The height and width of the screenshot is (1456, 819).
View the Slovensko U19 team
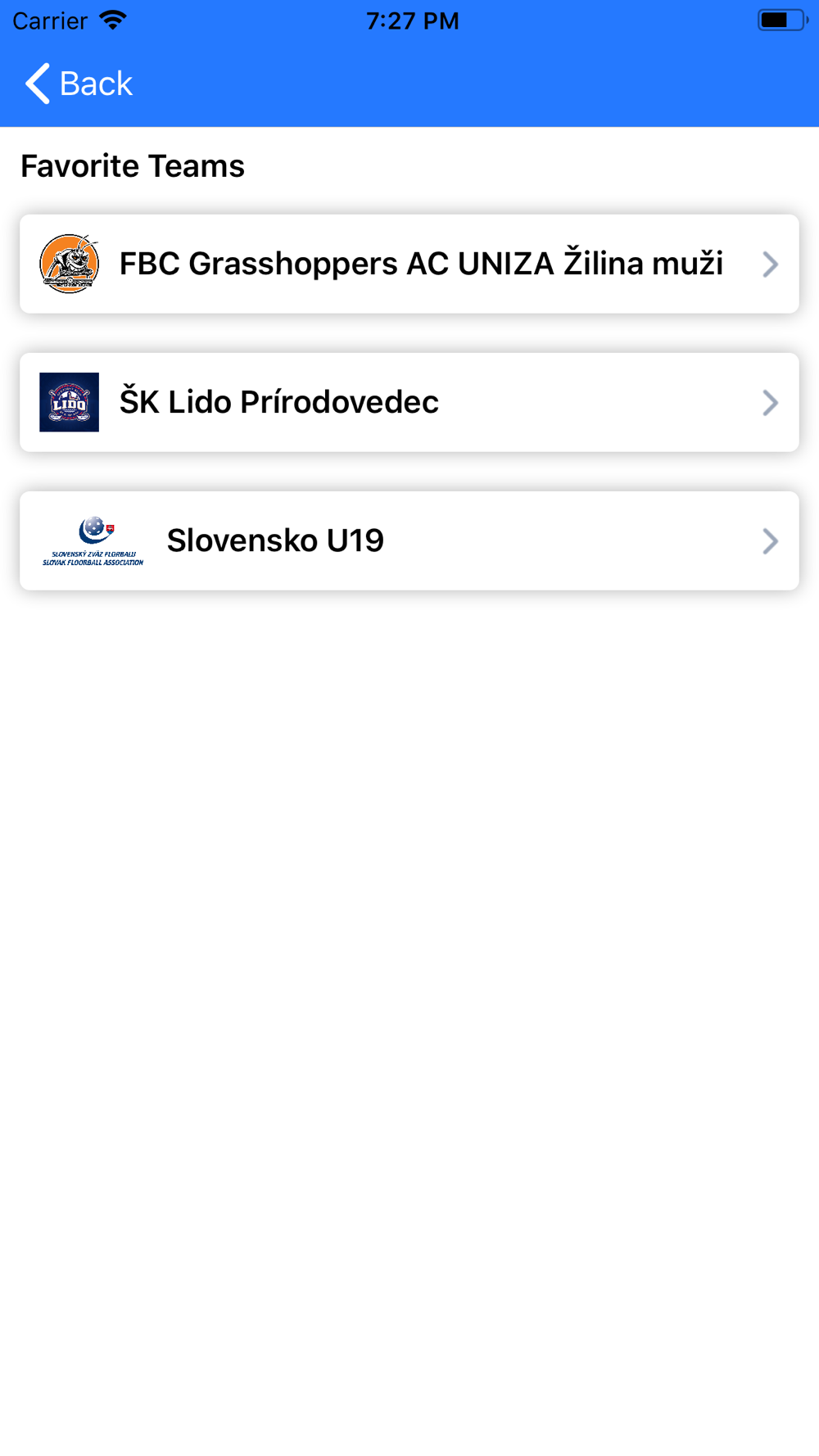point(409,540)
